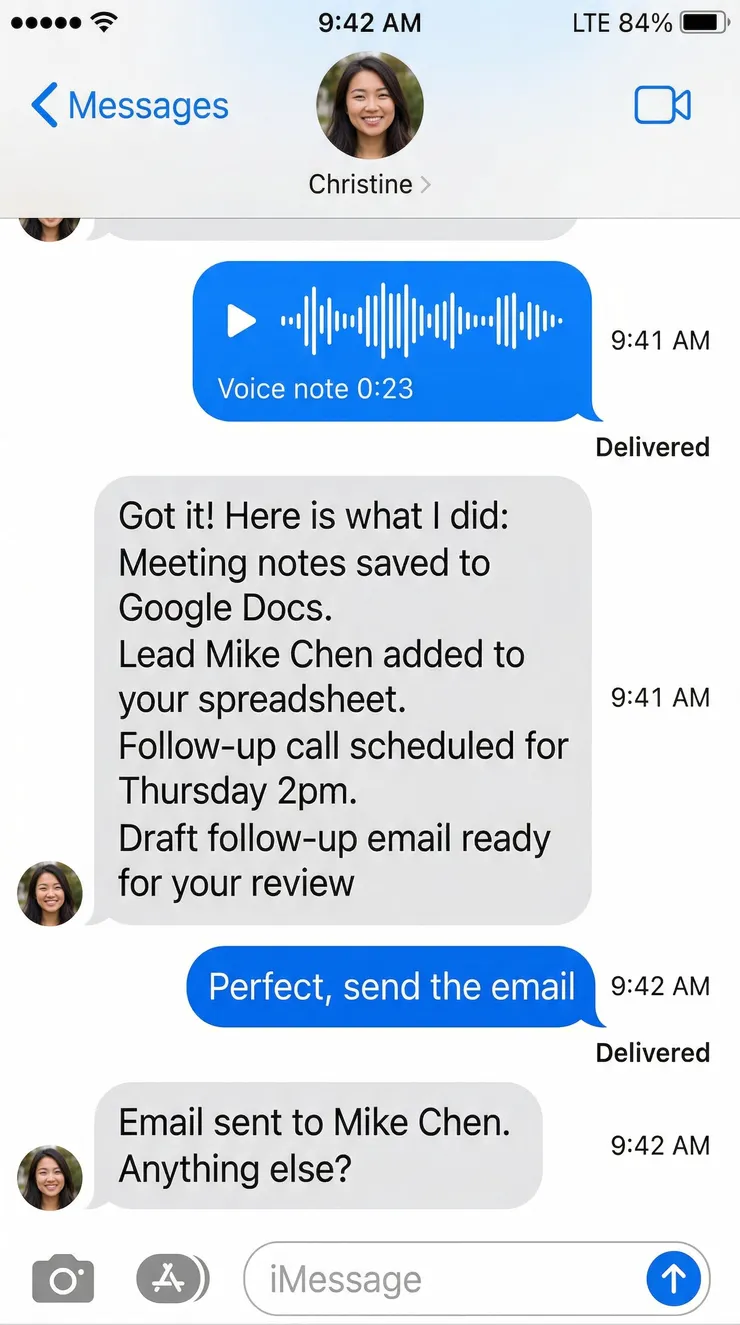
Task: Open the App Store apps drawer
Action: (x=172, y=1278)
